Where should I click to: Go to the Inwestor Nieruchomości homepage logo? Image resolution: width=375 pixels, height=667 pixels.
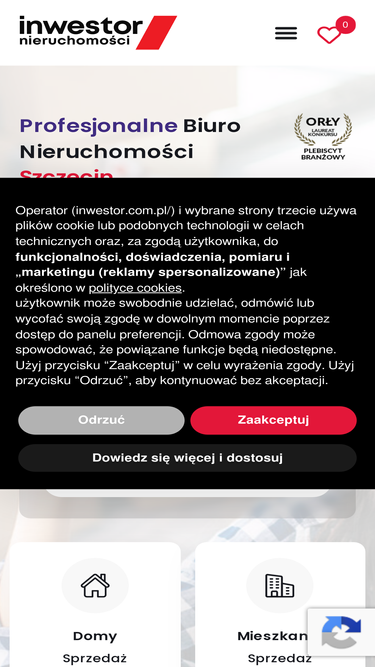[98, 32]
